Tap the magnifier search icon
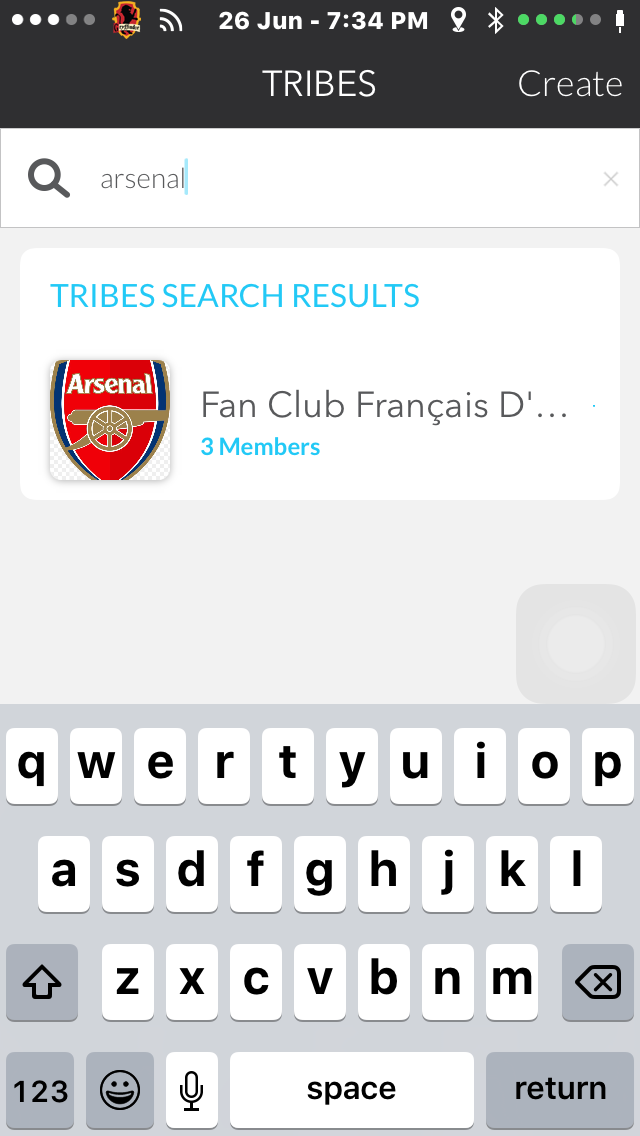The image size is (640, 1136). pyautogui.click(x=48, y=180)
